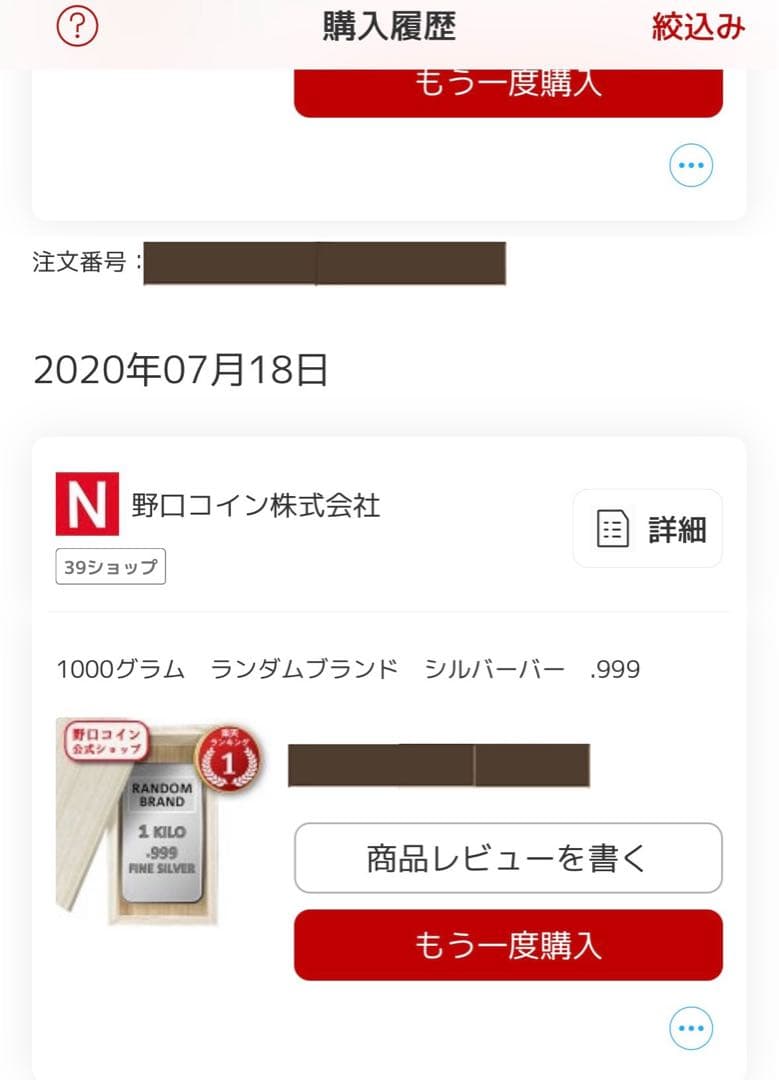Click もう一度購入 to repurchase the silver bar
Screen dimensions: 779x1080
507,944
